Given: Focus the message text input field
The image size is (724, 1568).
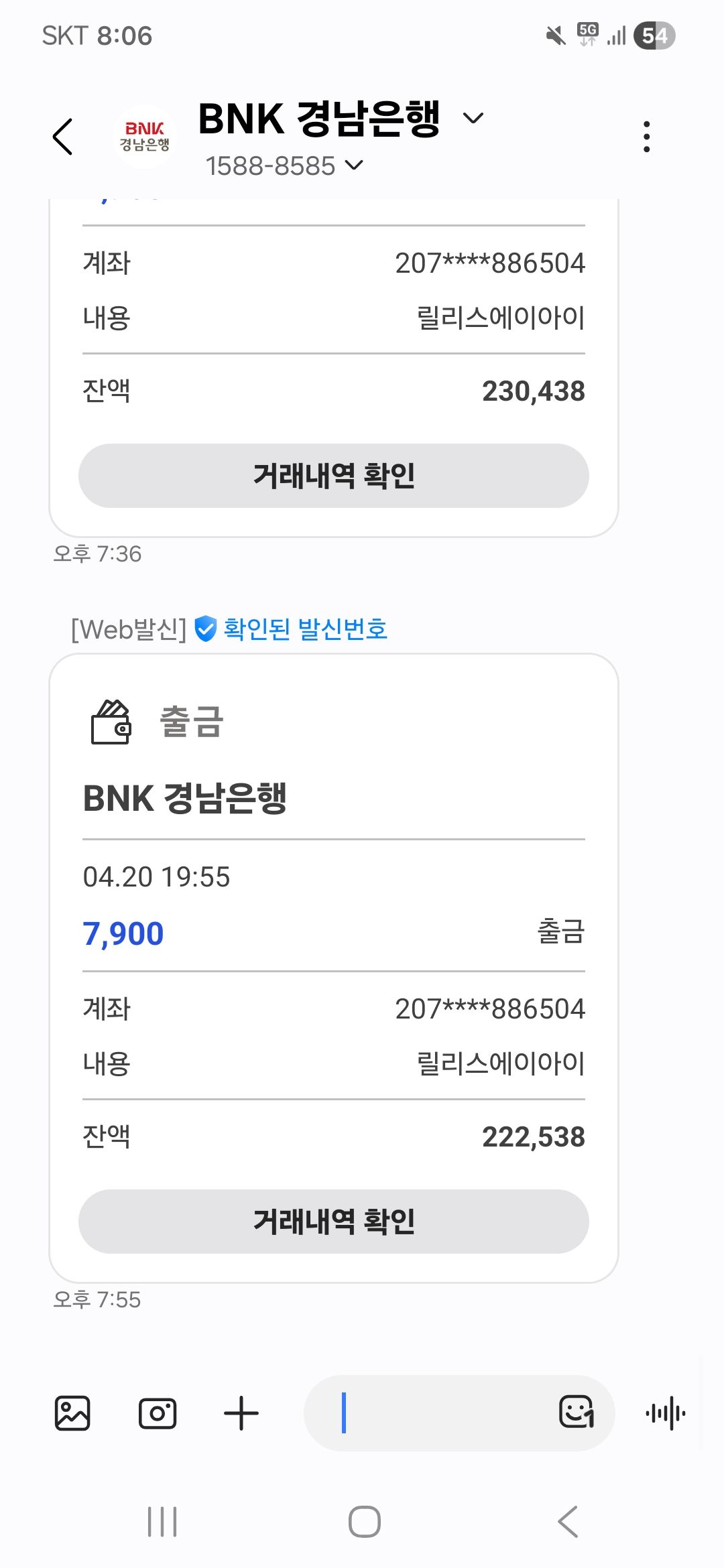Looking at the screenshot, I should pyautogui.click(x=429, y=1413).
